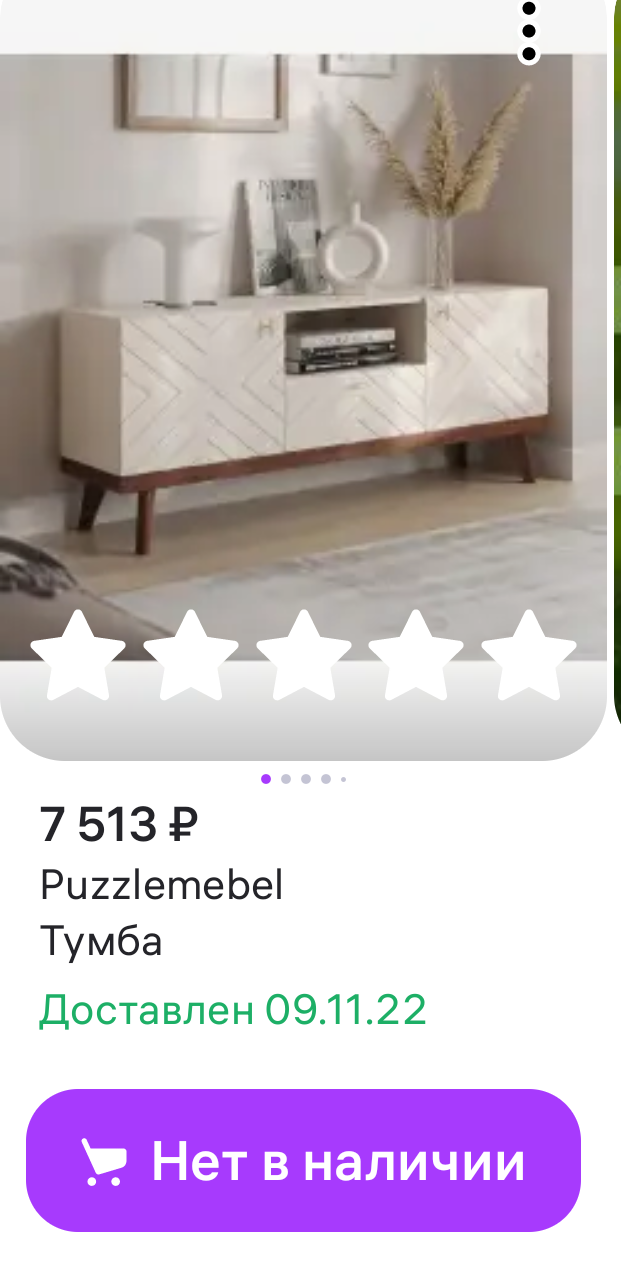Rate the product one star
The height and width of the screenshot is (1272, 621).
coord(78,656)
